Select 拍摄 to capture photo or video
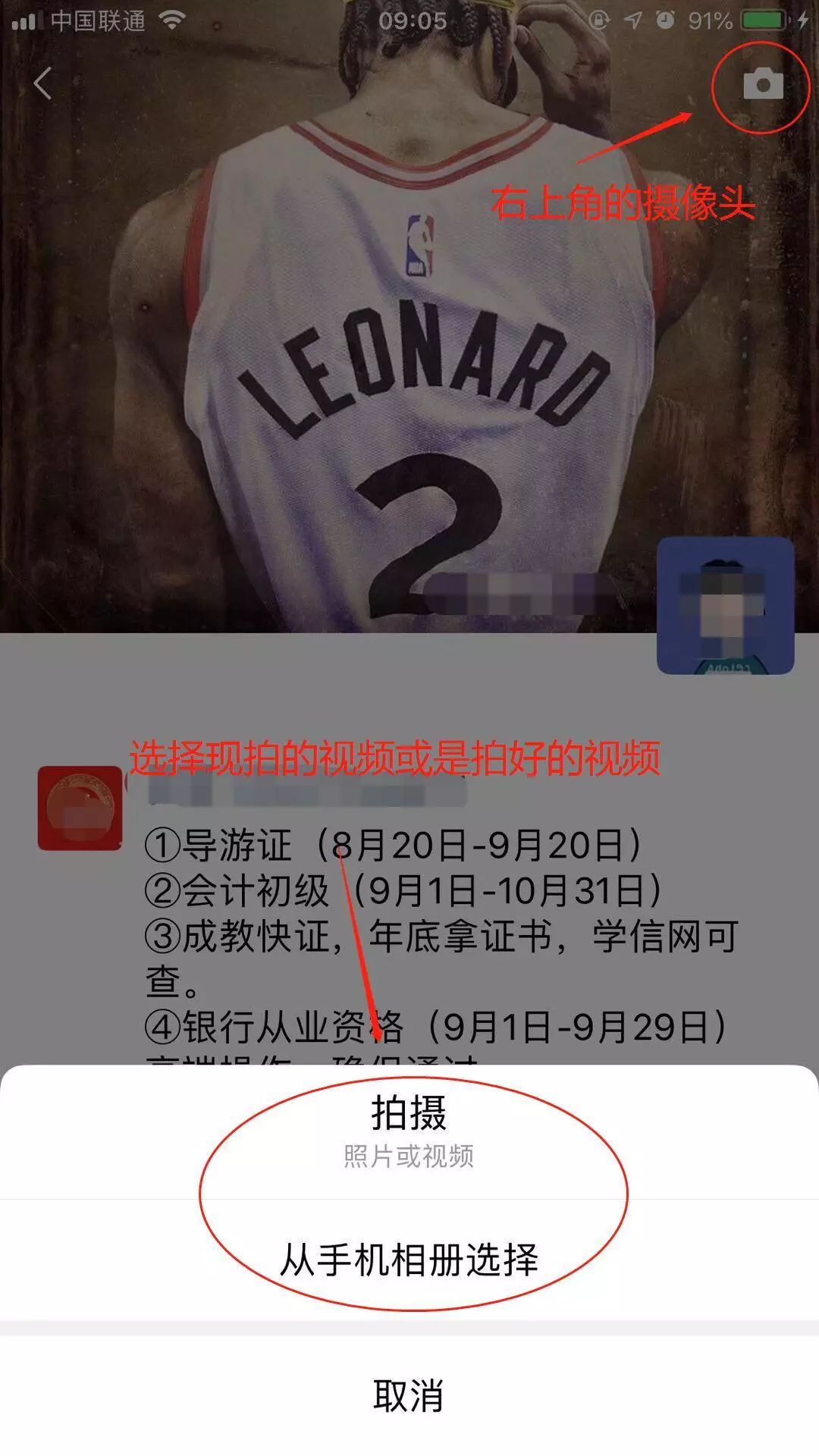Image resolution: width=819 pixels, height=1456 pixels. [x=409, y=1109]
